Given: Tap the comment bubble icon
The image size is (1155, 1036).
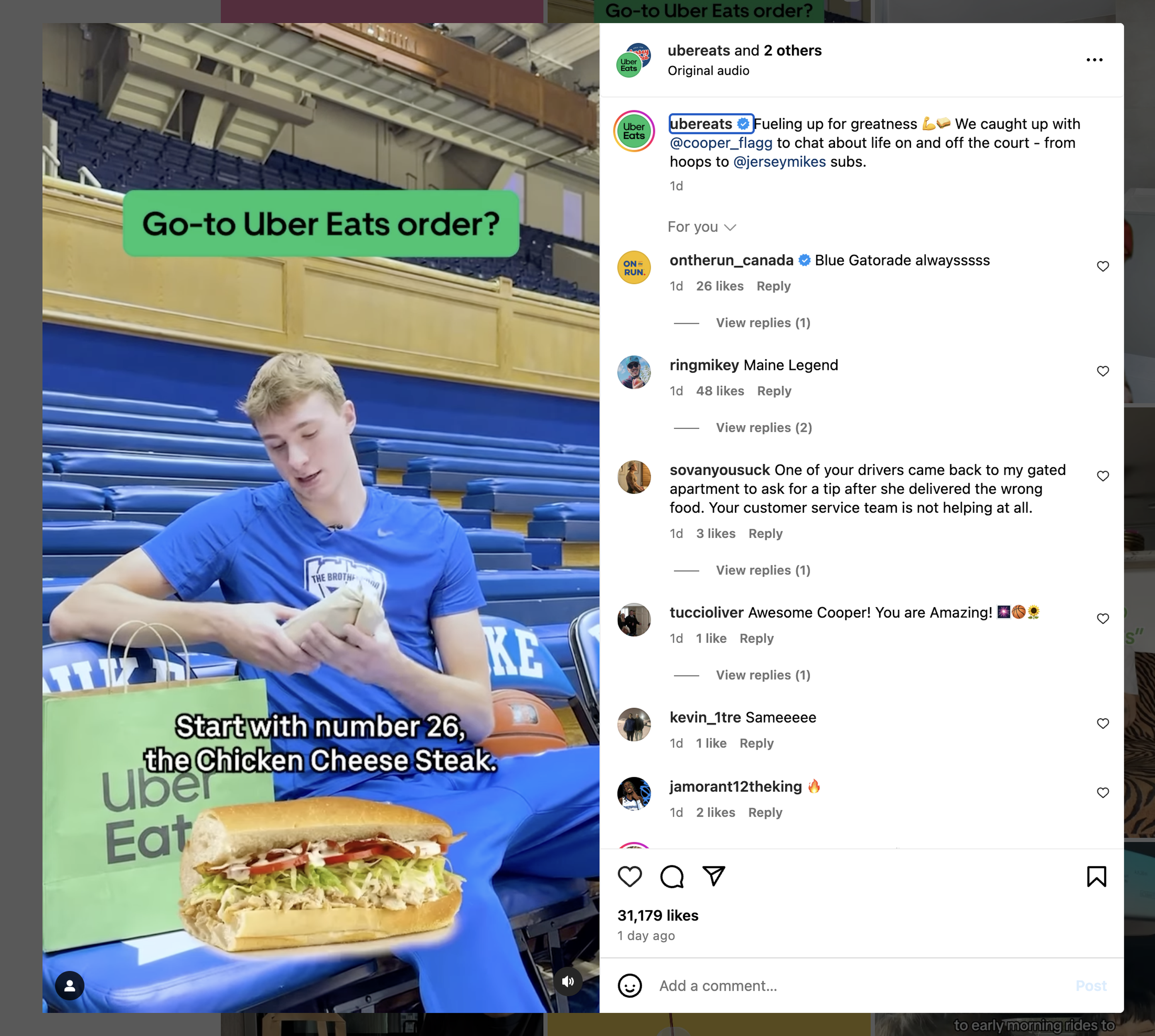Looking at the screenshot, I should click(671, 876).
